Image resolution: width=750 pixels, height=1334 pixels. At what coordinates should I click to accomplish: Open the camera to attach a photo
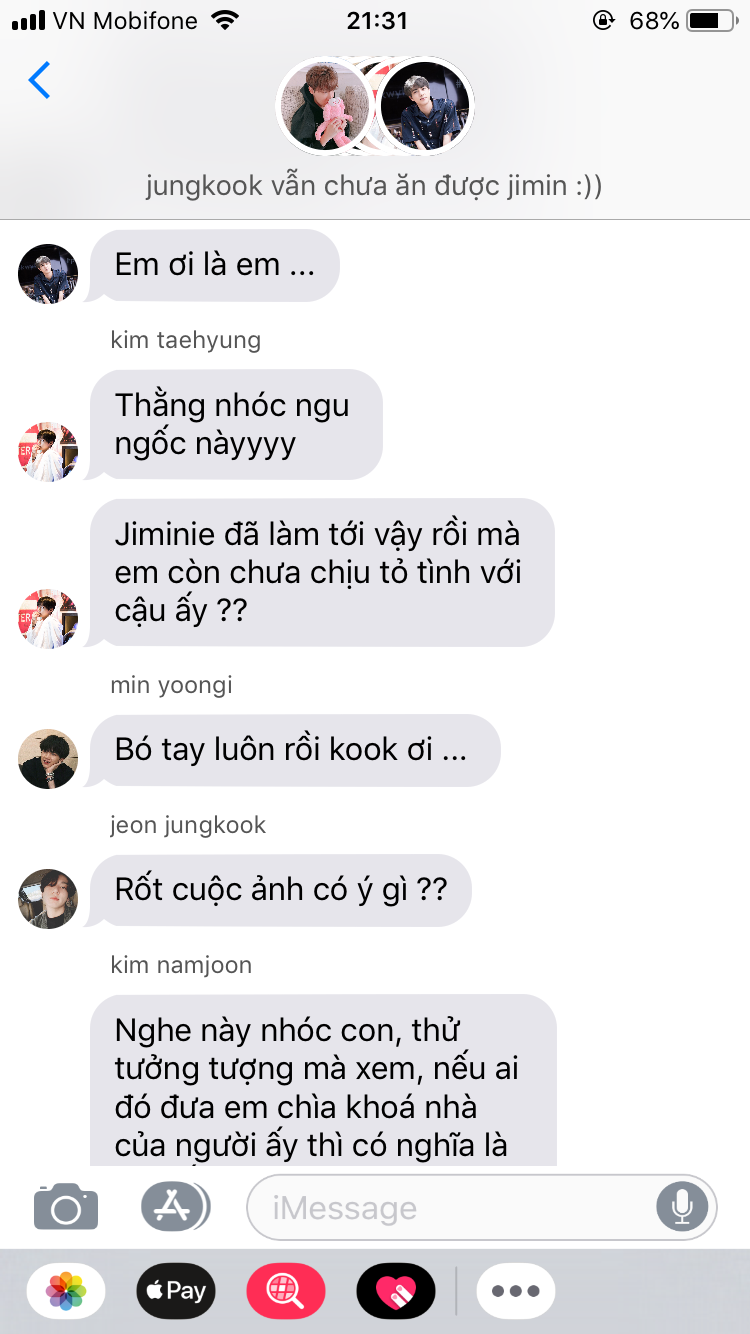click(66, 1207)
